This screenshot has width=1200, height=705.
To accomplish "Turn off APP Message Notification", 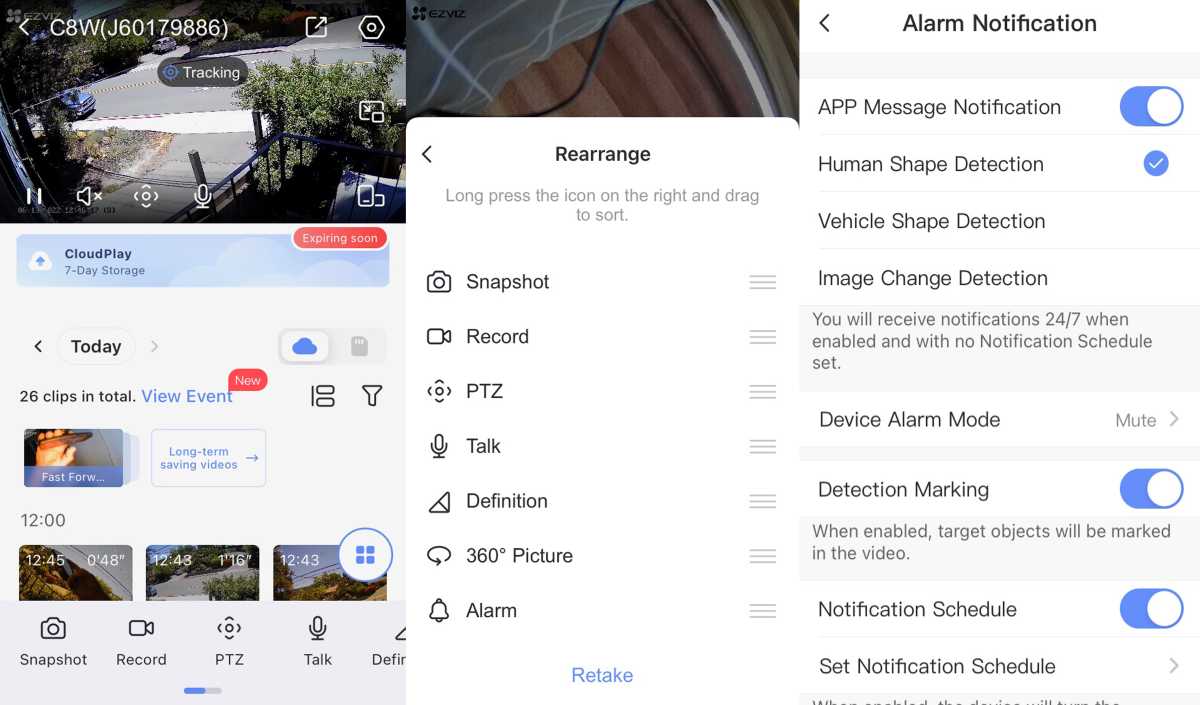I will (x=1151, y=107).
